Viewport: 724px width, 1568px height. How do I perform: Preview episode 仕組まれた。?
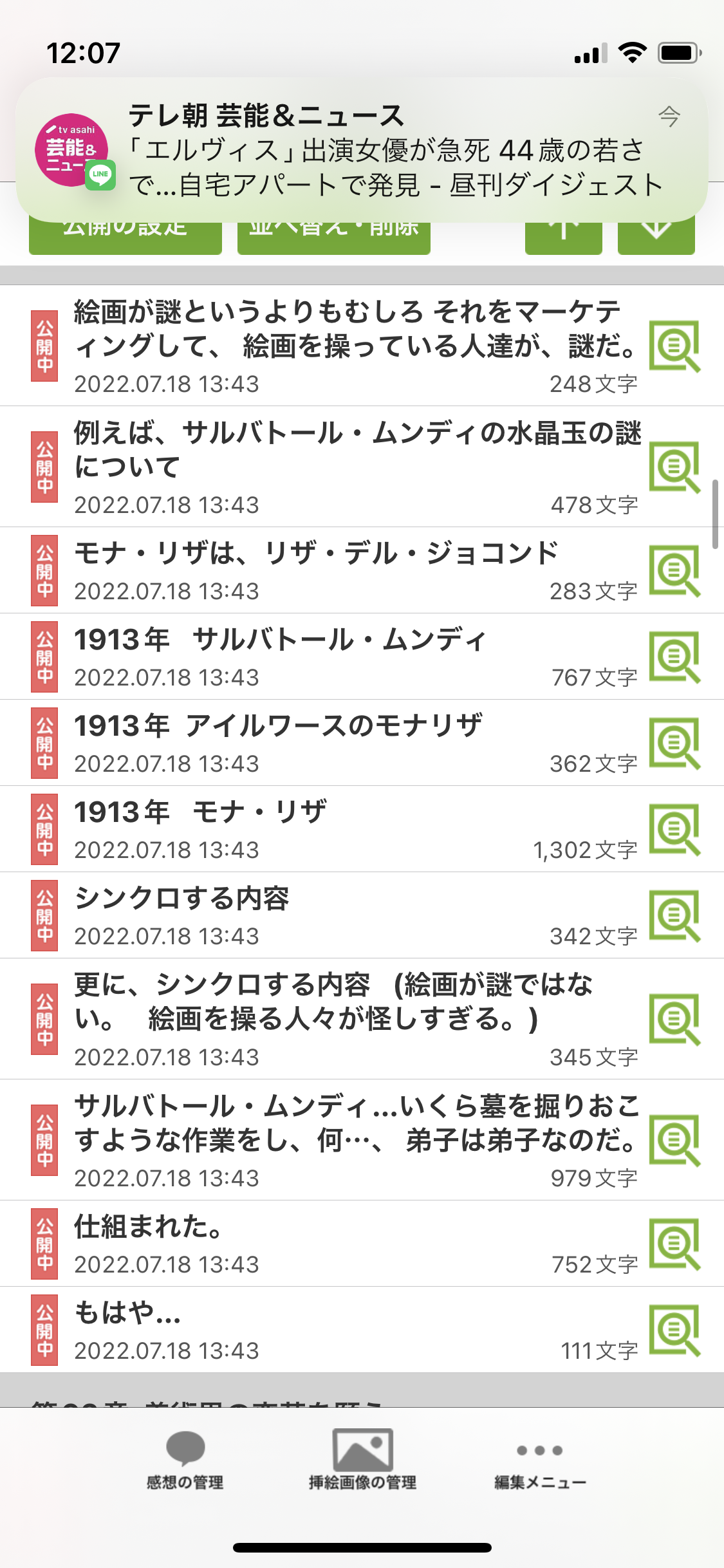coord(674,1244)
